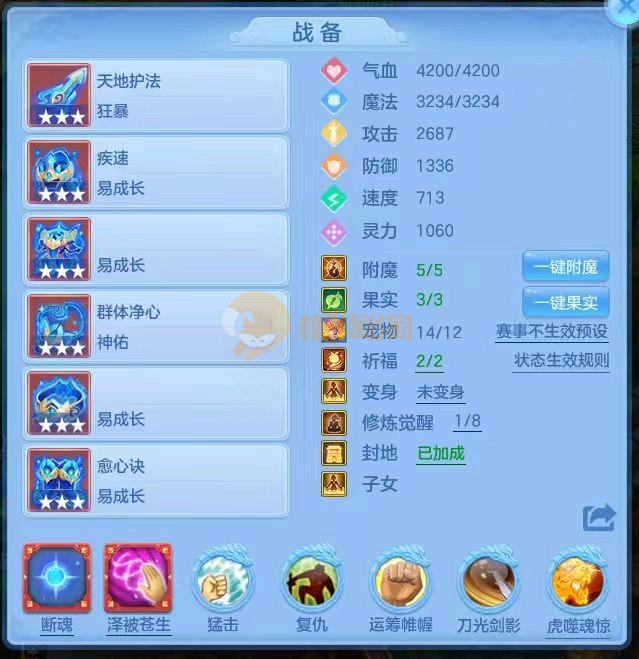Open 赛事不生效预设 link
This screenshot has width=639, height=659.
[552, 331]
